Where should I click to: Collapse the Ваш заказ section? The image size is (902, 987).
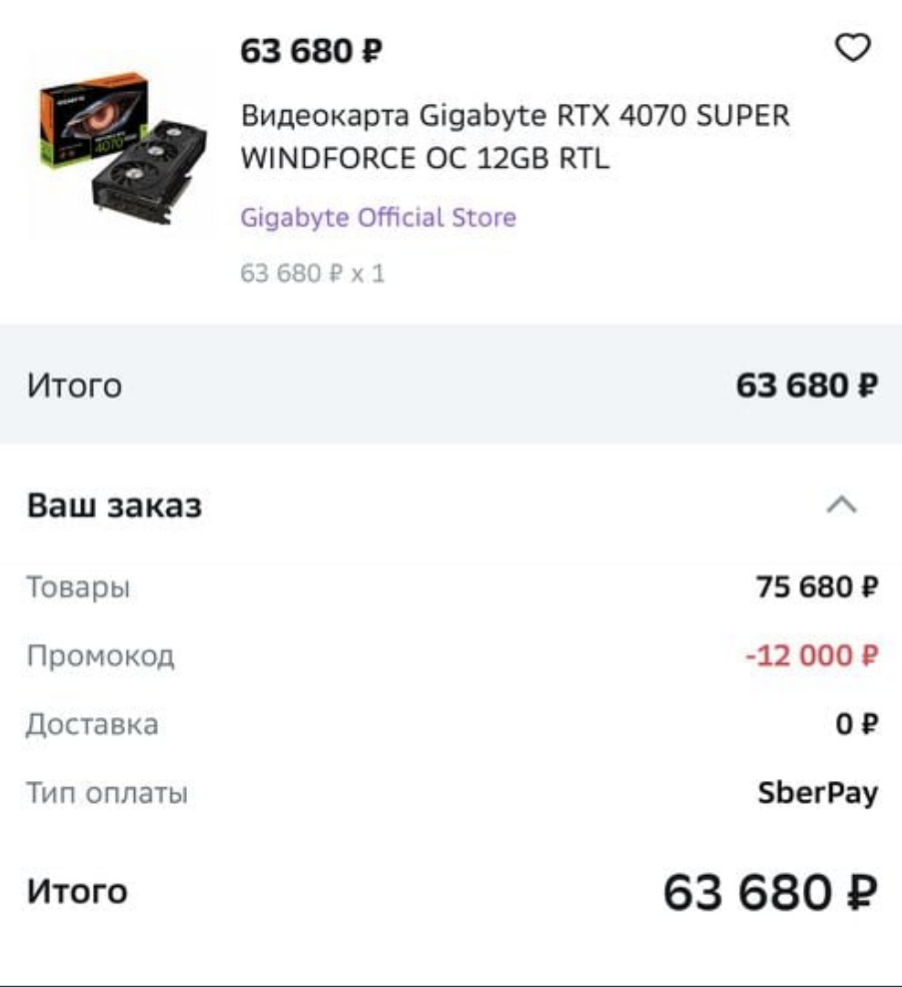(841, 505)
